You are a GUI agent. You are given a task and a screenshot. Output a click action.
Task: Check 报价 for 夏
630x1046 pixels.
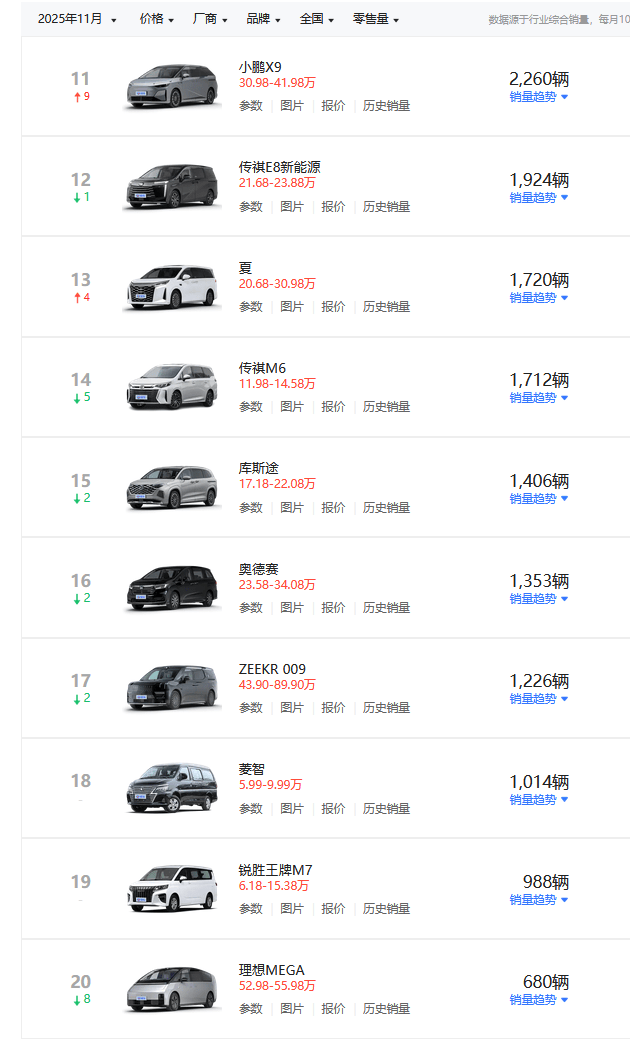[x=333, y=307]
